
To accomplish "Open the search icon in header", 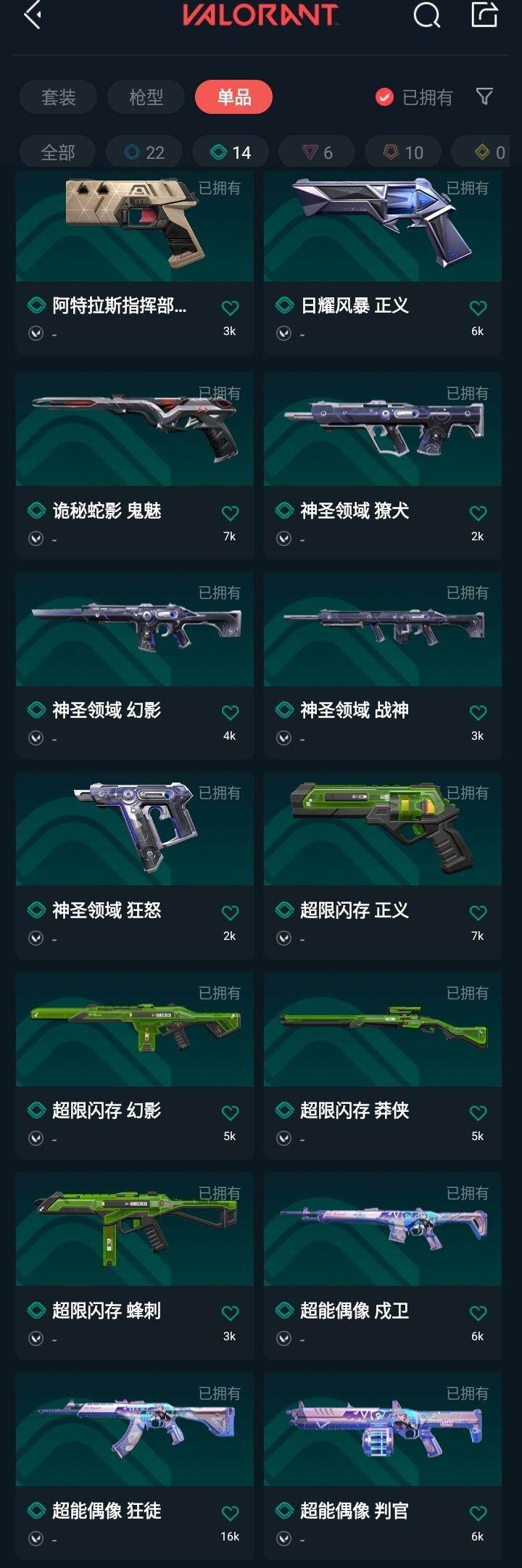I will 426,15.
